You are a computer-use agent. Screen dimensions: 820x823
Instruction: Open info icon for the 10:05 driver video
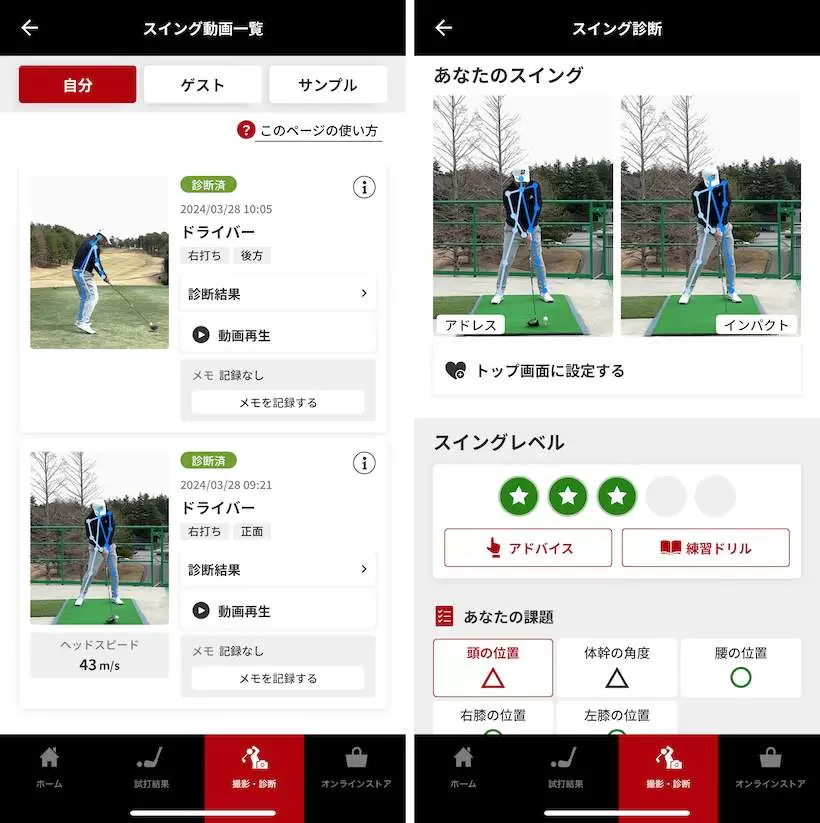click(x=364, y=187)
